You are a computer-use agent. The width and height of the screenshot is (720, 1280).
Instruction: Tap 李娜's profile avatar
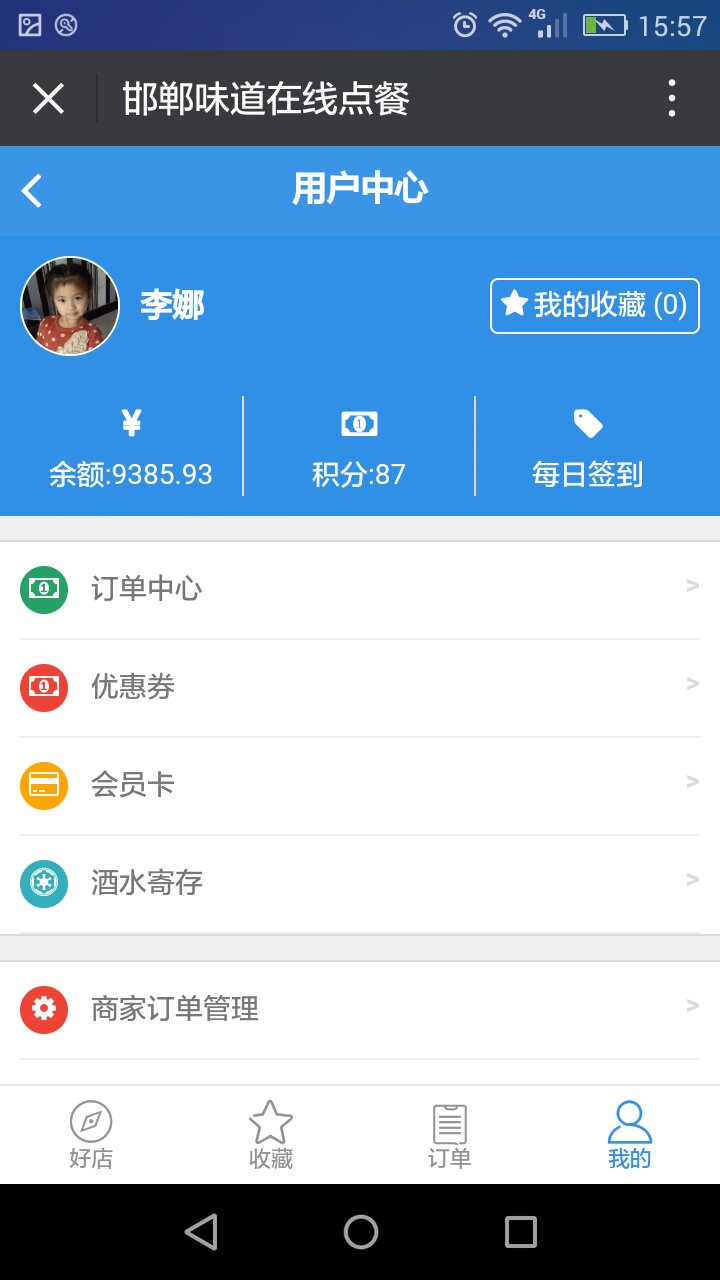(x=70, y=306)
